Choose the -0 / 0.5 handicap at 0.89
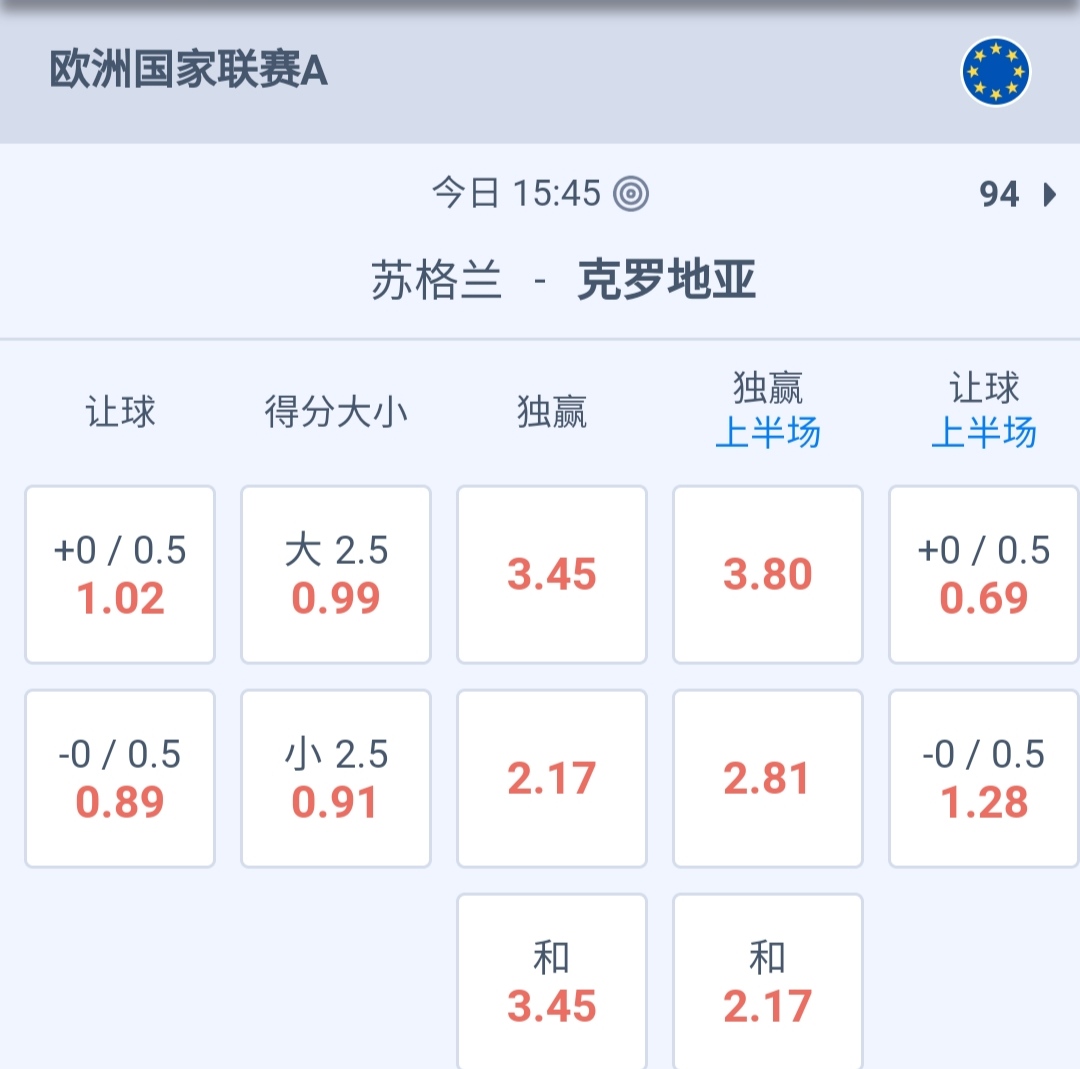 point(120,778)
